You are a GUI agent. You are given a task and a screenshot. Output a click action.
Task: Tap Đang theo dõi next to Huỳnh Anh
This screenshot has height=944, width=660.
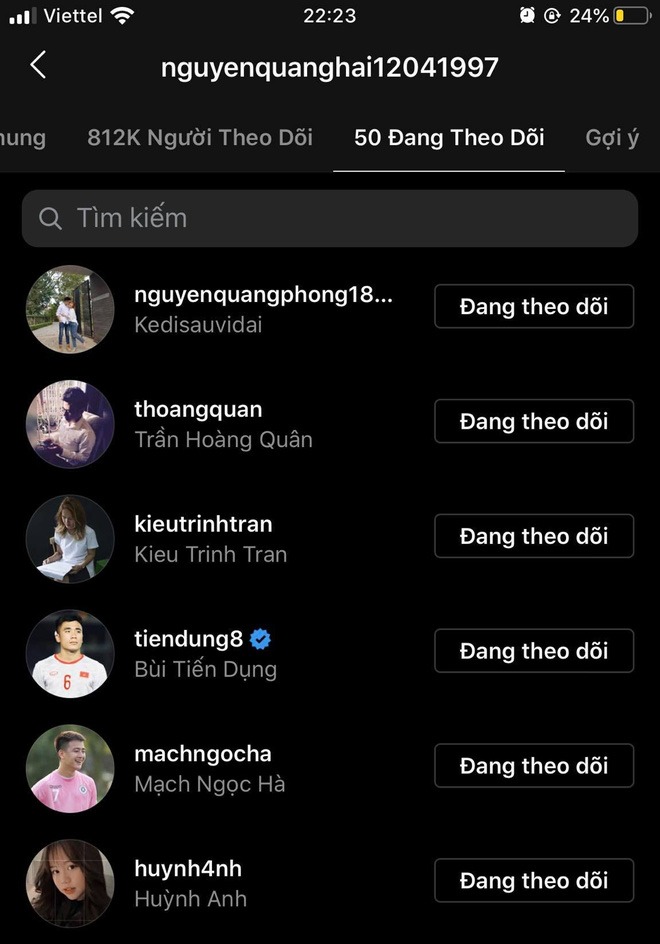tap(534, 881)
